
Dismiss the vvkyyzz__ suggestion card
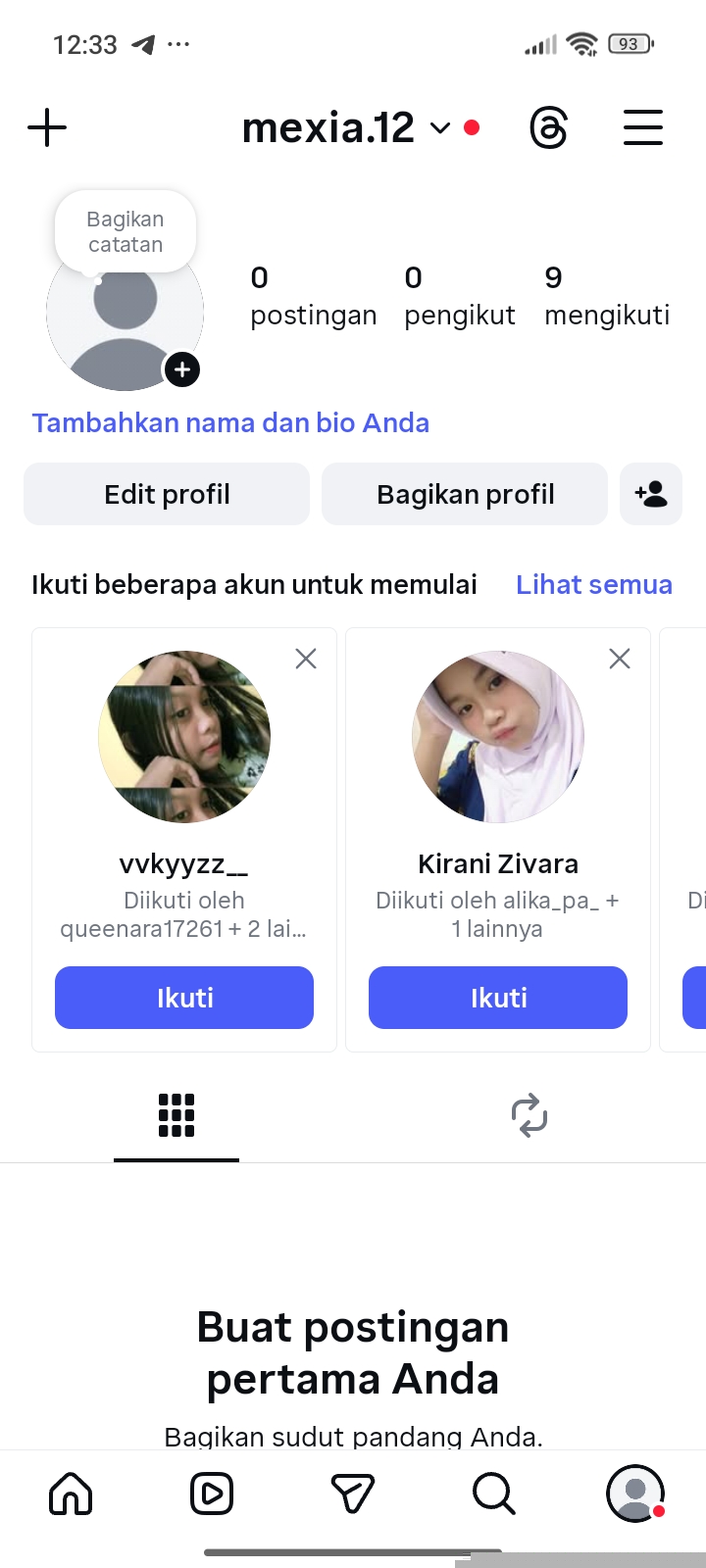click(x=306, y=659)
